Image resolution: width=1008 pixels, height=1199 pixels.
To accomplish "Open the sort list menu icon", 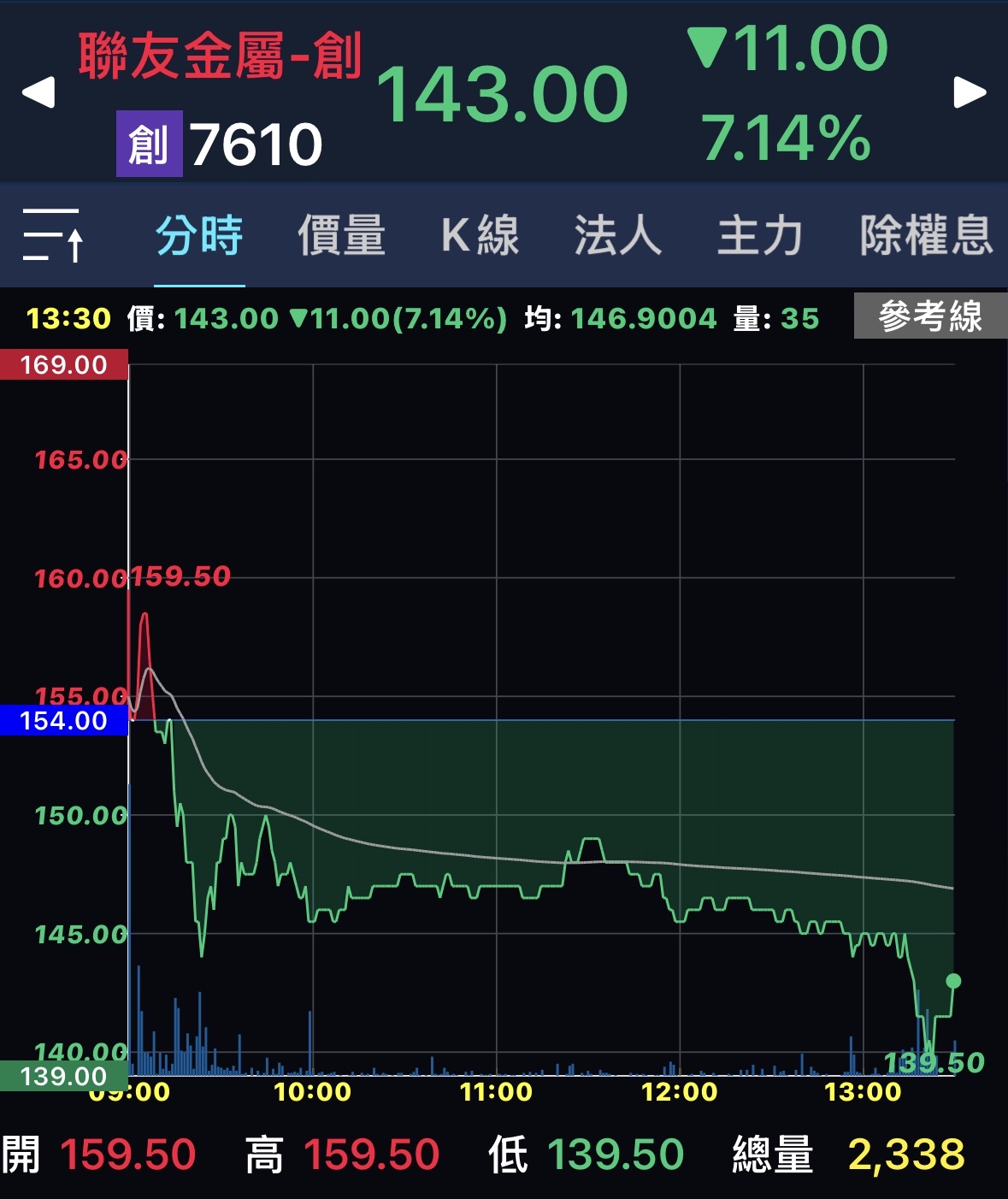I will tap(52, 235).
